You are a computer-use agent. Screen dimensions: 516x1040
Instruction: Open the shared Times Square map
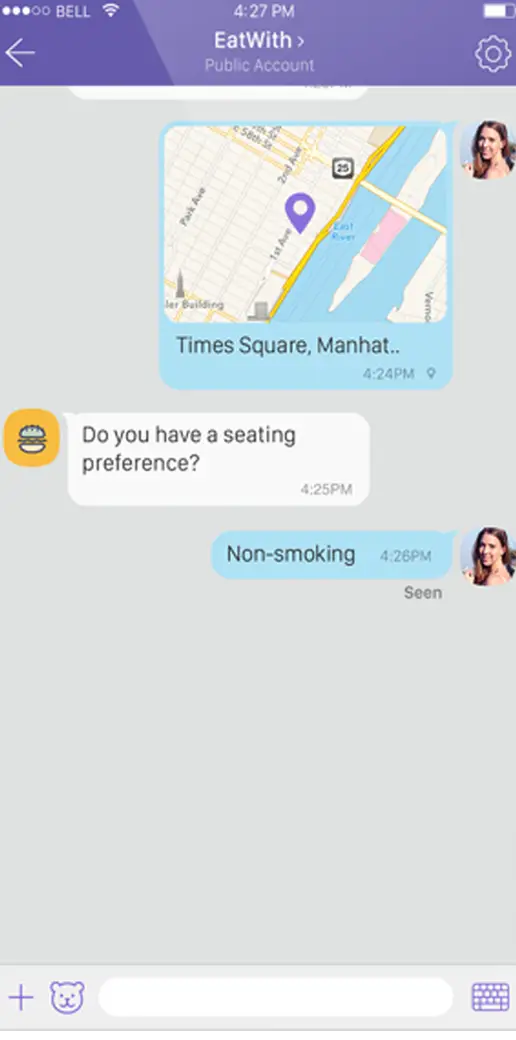(306, 224)
